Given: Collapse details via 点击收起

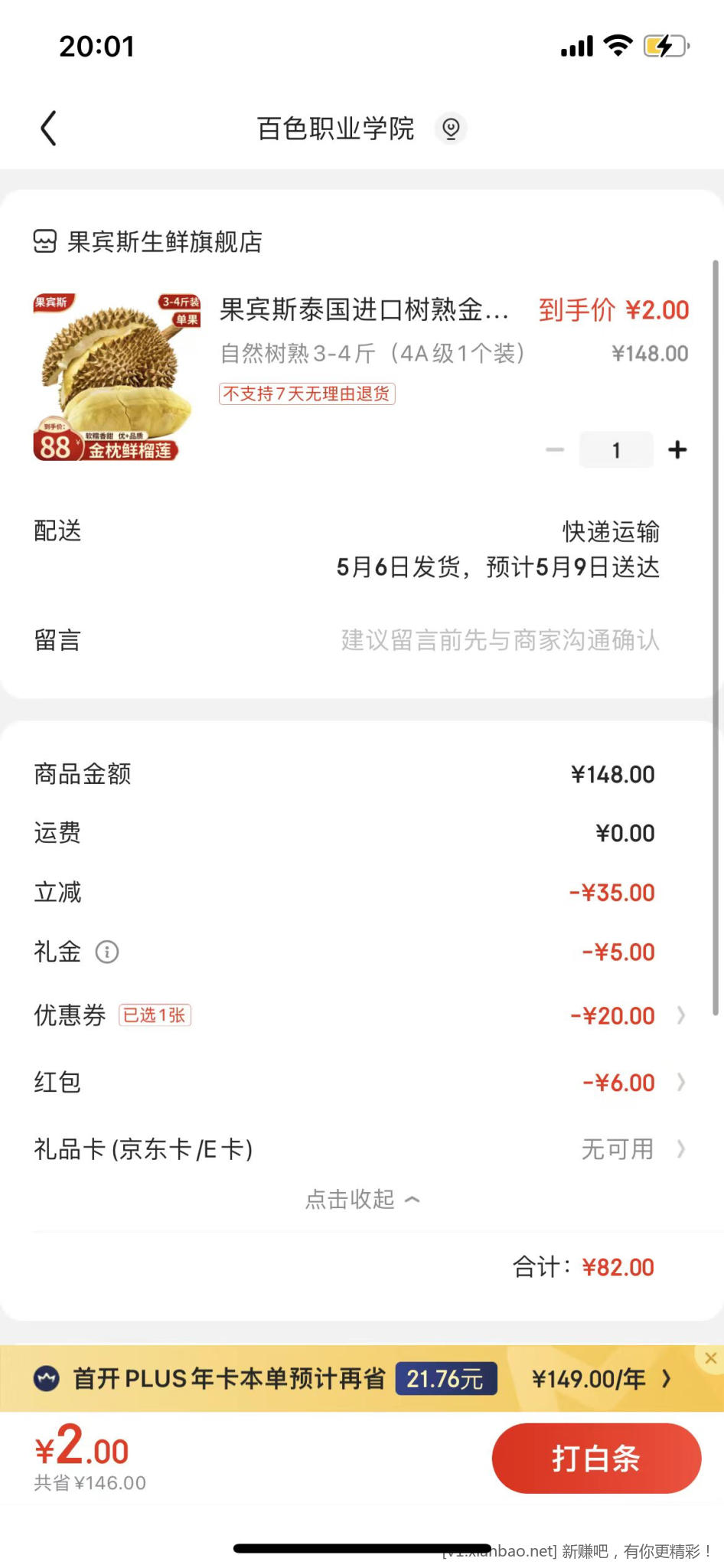Looking at the screenshot, I should click(362, 1199).
